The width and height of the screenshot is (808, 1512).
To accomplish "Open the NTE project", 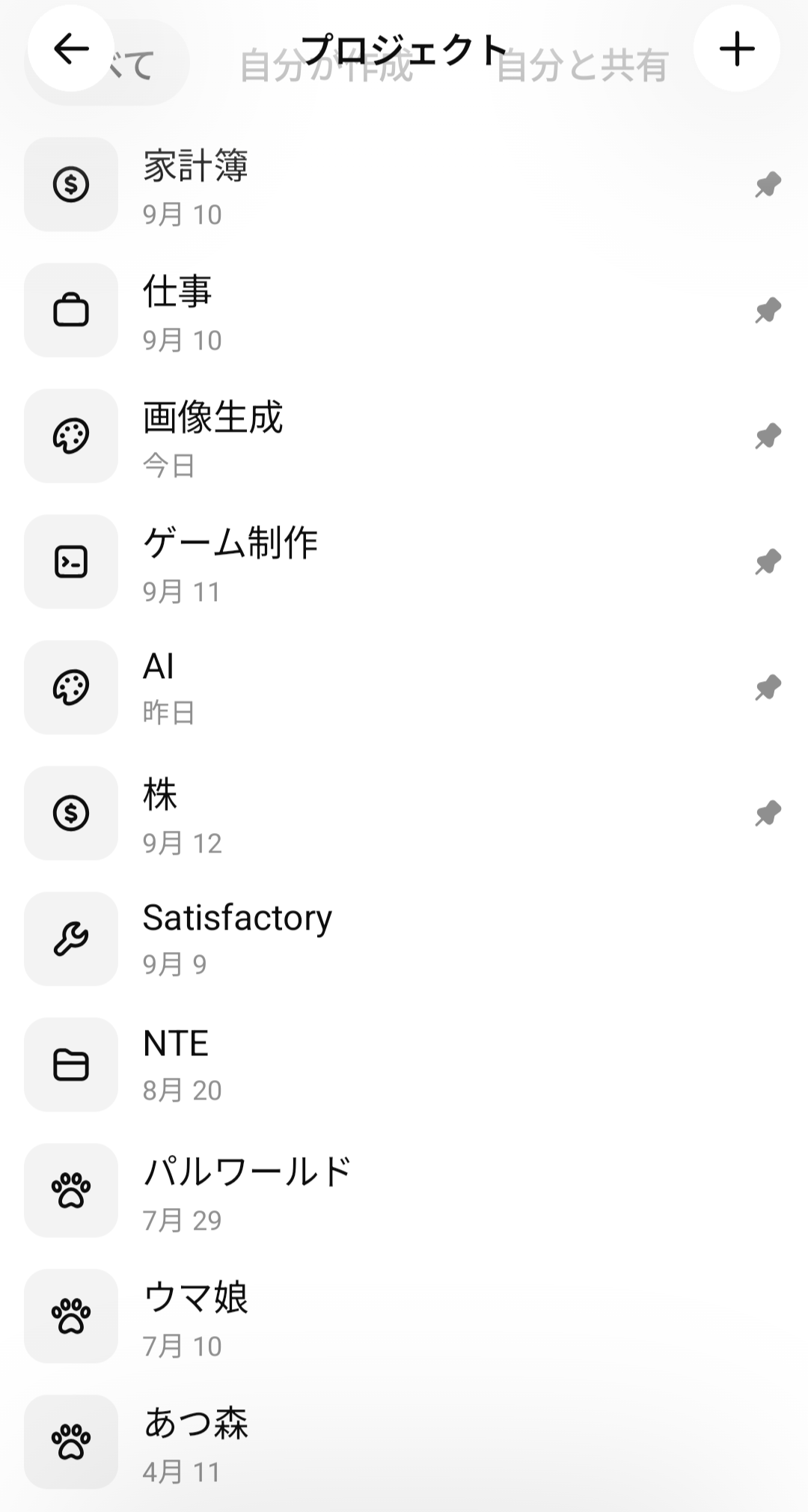I will click(404, 1064).
